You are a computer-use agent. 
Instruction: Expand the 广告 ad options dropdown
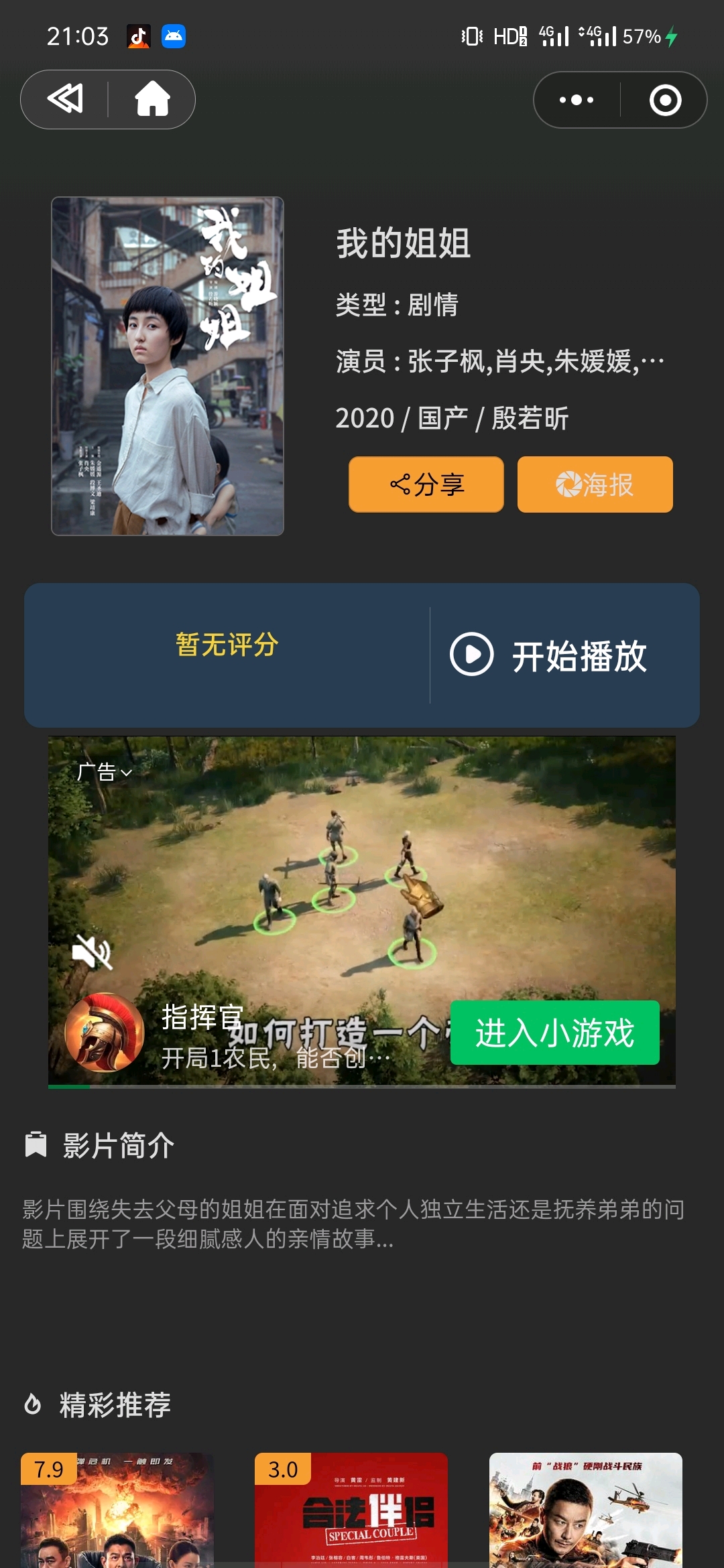tap(105, 772)
